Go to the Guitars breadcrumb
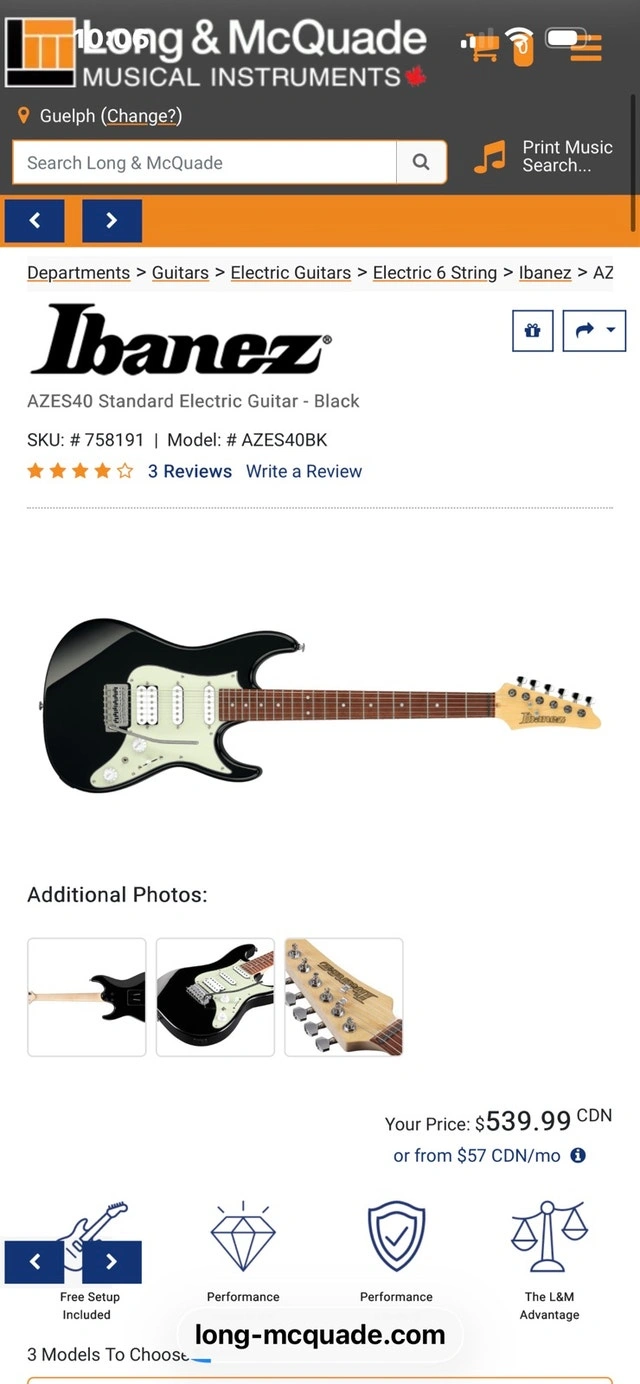Screen dimensions: 640x1384 (180, 273)
